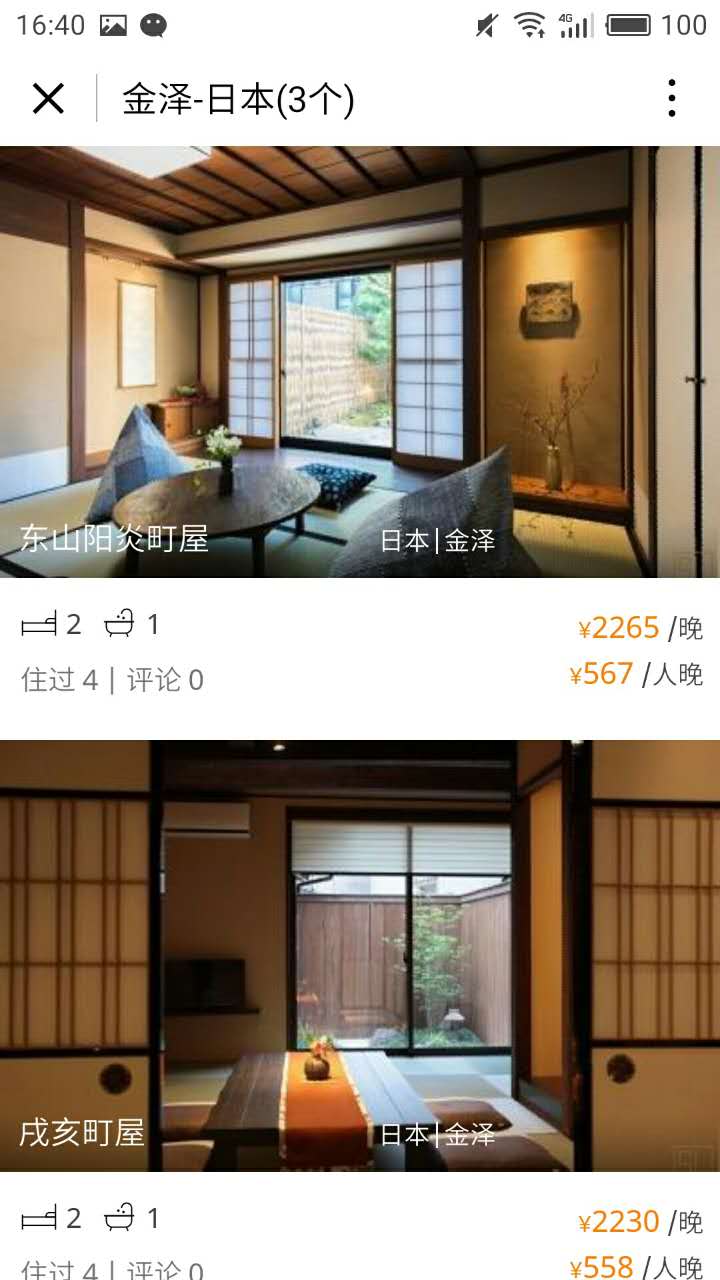Open the three-dot overflow menu
The height and width of the screenshot is (1280, 720).
point(671,99)
